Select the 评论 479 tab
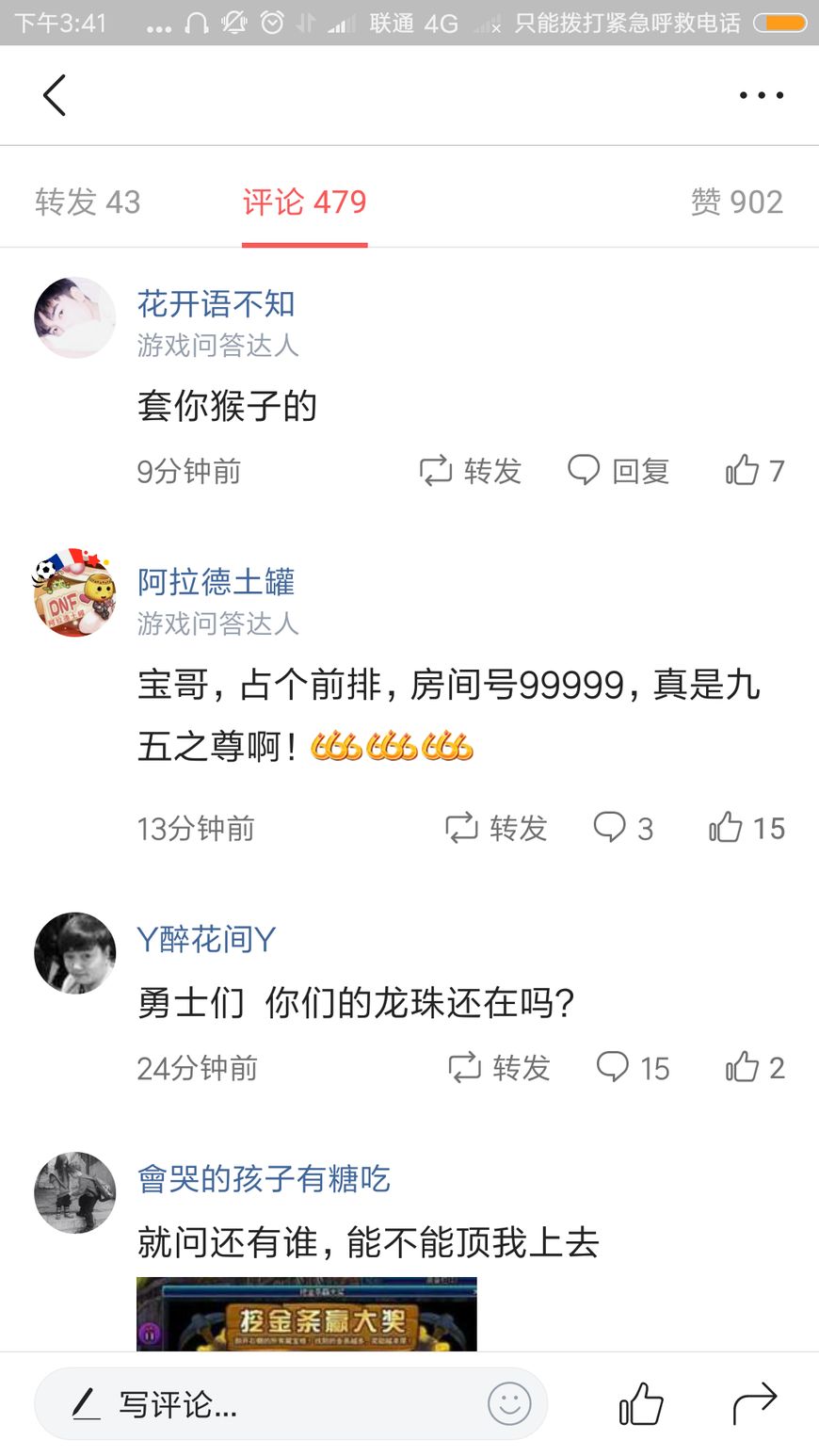 pos(304,202)
